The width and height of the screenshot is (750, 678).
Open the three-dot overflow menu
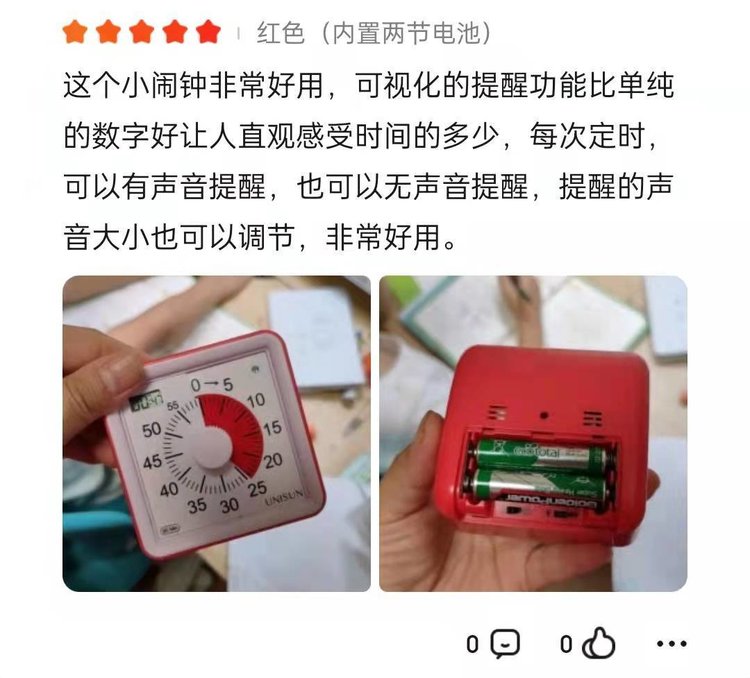pos(671,644)
